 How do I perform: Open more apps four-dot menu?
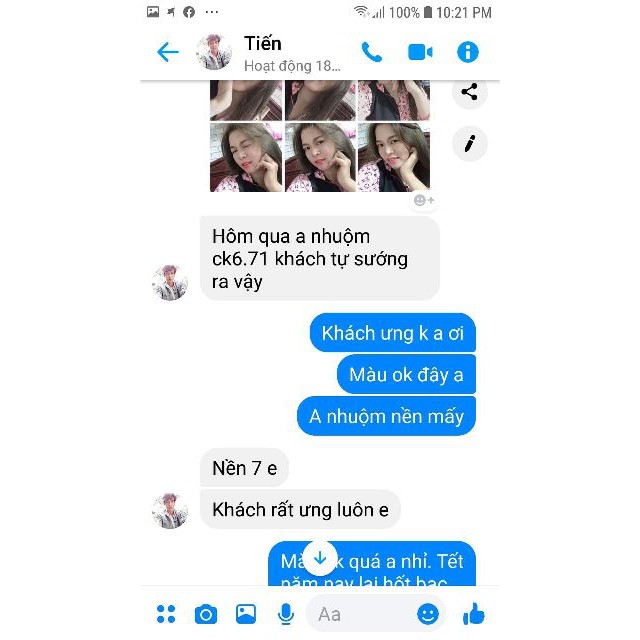pyautogui.click(x=166, y=614)
